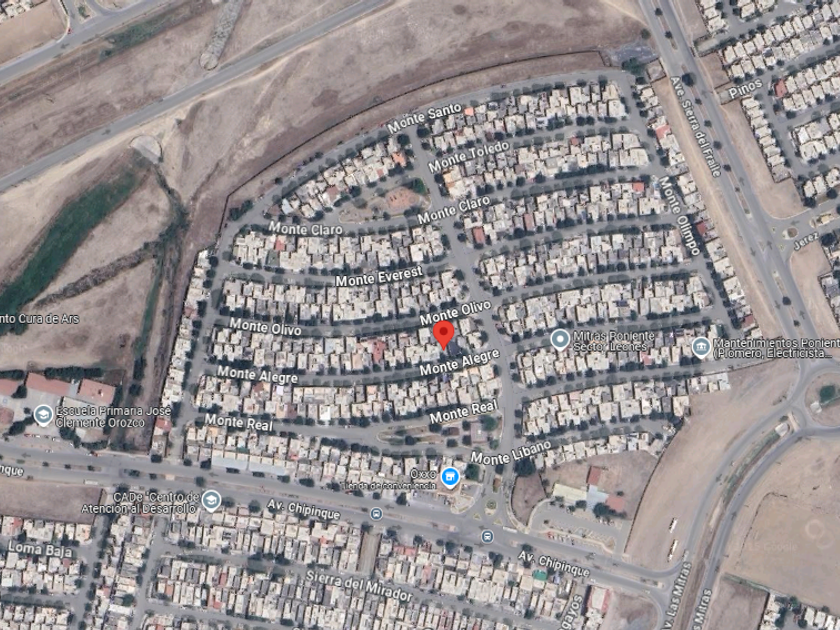Select Mitras Poniente Sector Leones marker
This screenshot has height=630, width=840.
560,340
